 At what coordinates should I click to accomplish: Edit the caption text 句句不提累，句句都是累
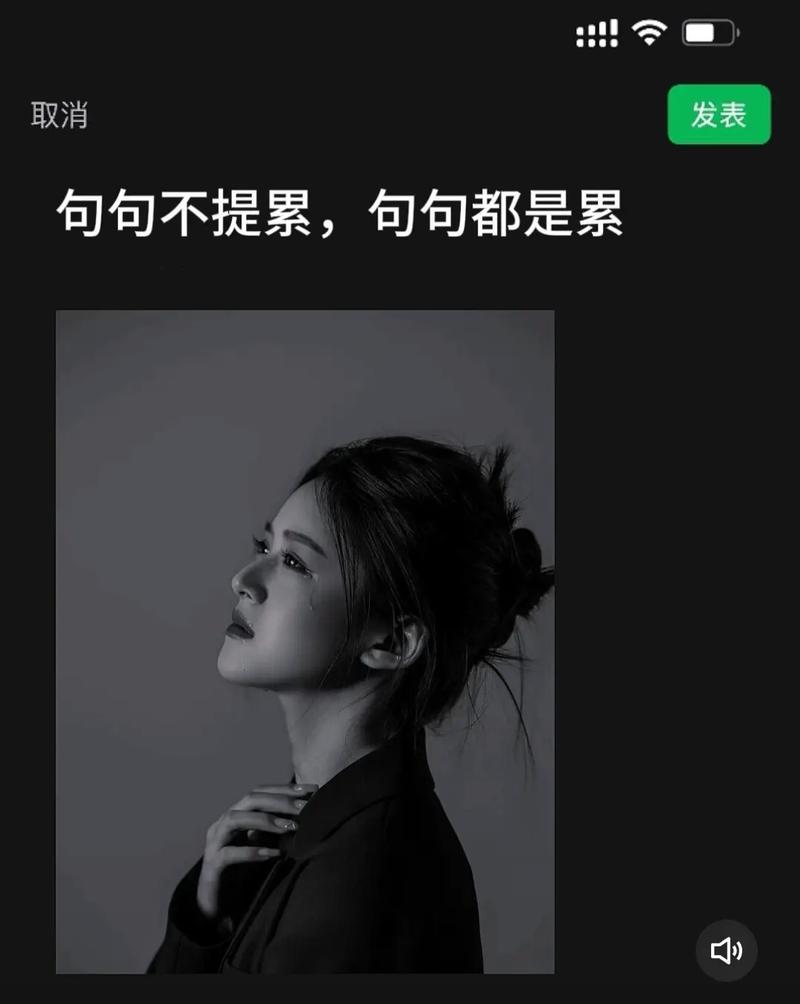click(x=340, y=213)
